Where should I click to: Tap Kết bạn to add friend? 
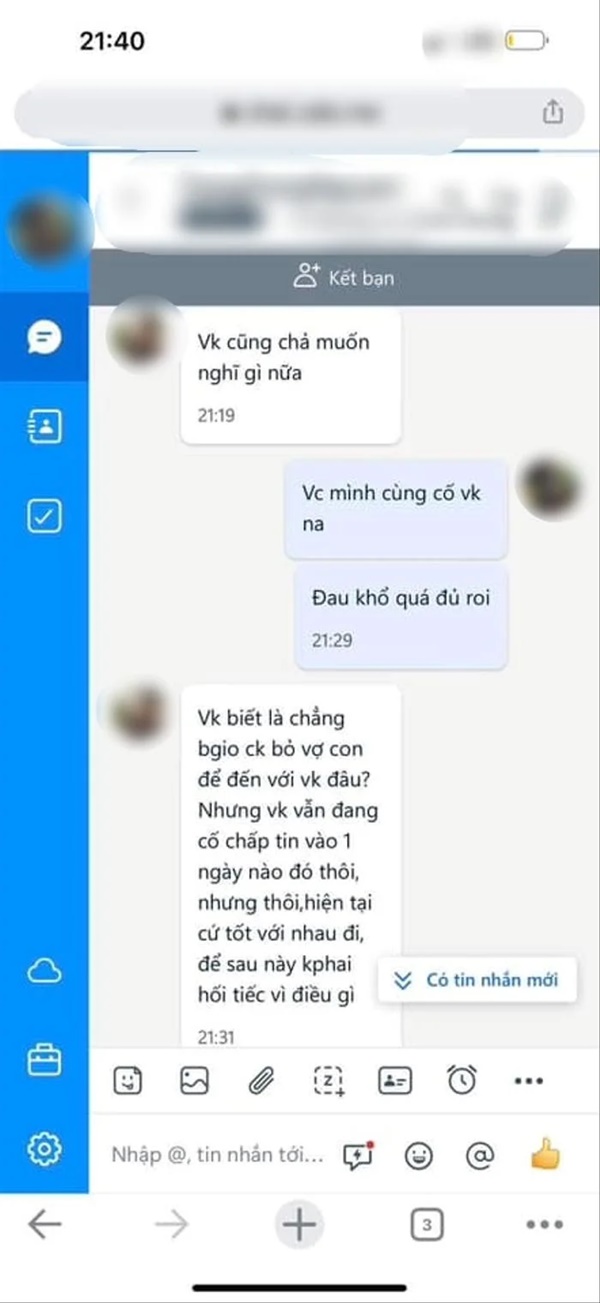[343, 277]
